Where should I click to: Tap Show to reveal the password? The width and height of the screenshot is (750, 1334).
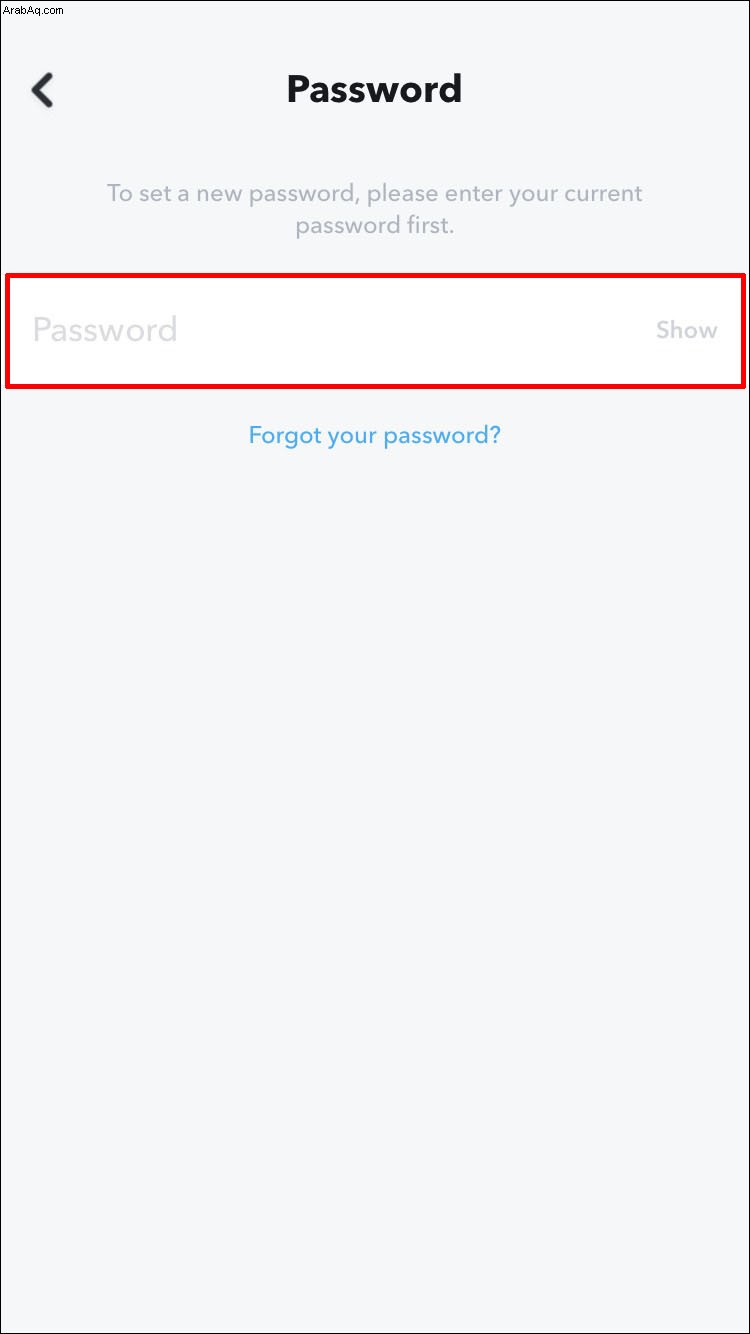[686, 330]
